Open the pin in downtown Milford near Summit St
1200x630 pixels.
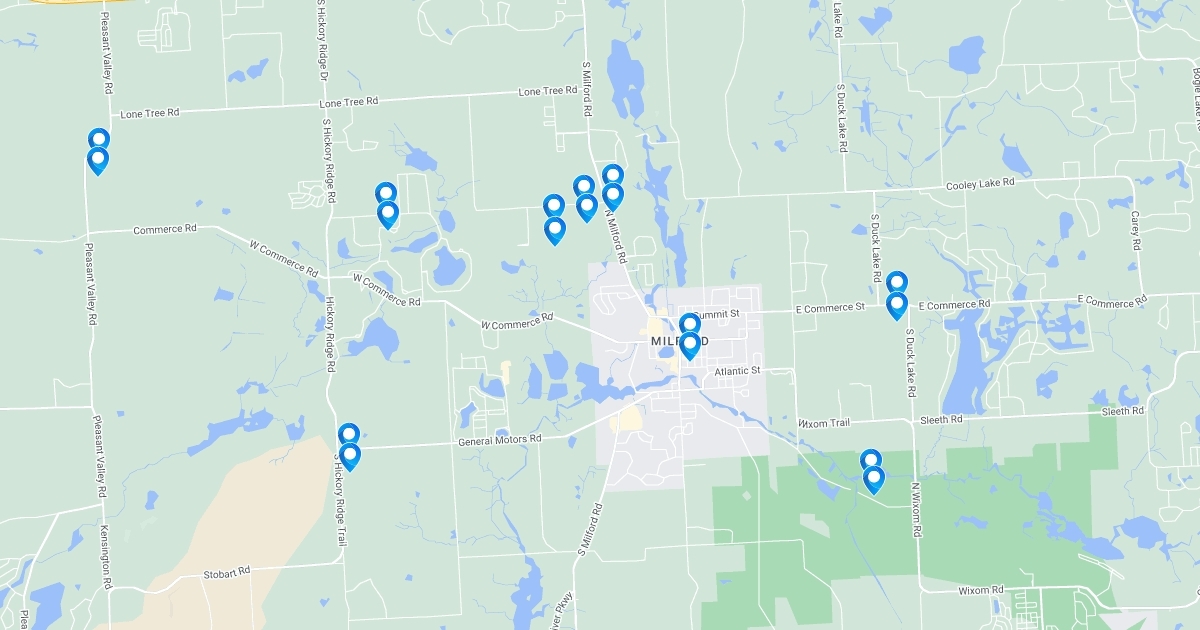pyautogui.click(x=689, y=345)
